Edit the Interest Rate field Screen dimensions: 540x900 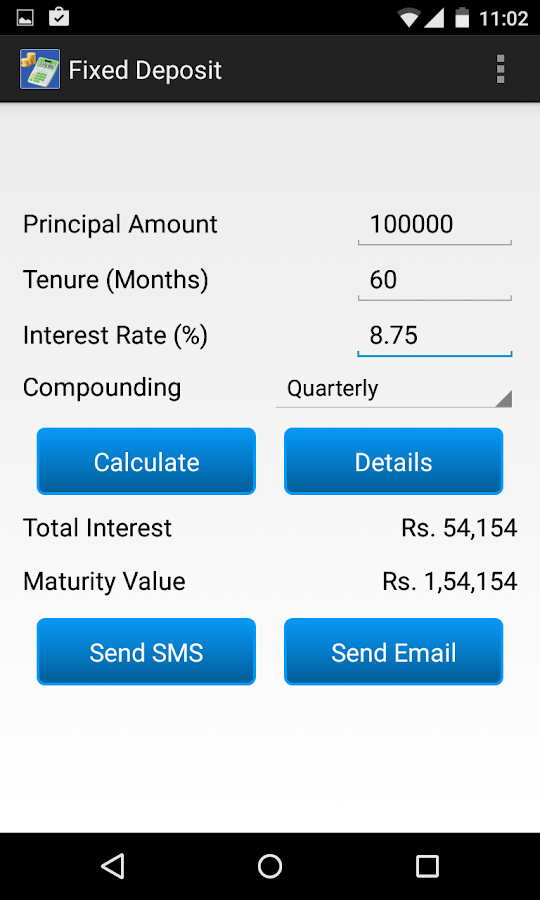coord(434,336)
